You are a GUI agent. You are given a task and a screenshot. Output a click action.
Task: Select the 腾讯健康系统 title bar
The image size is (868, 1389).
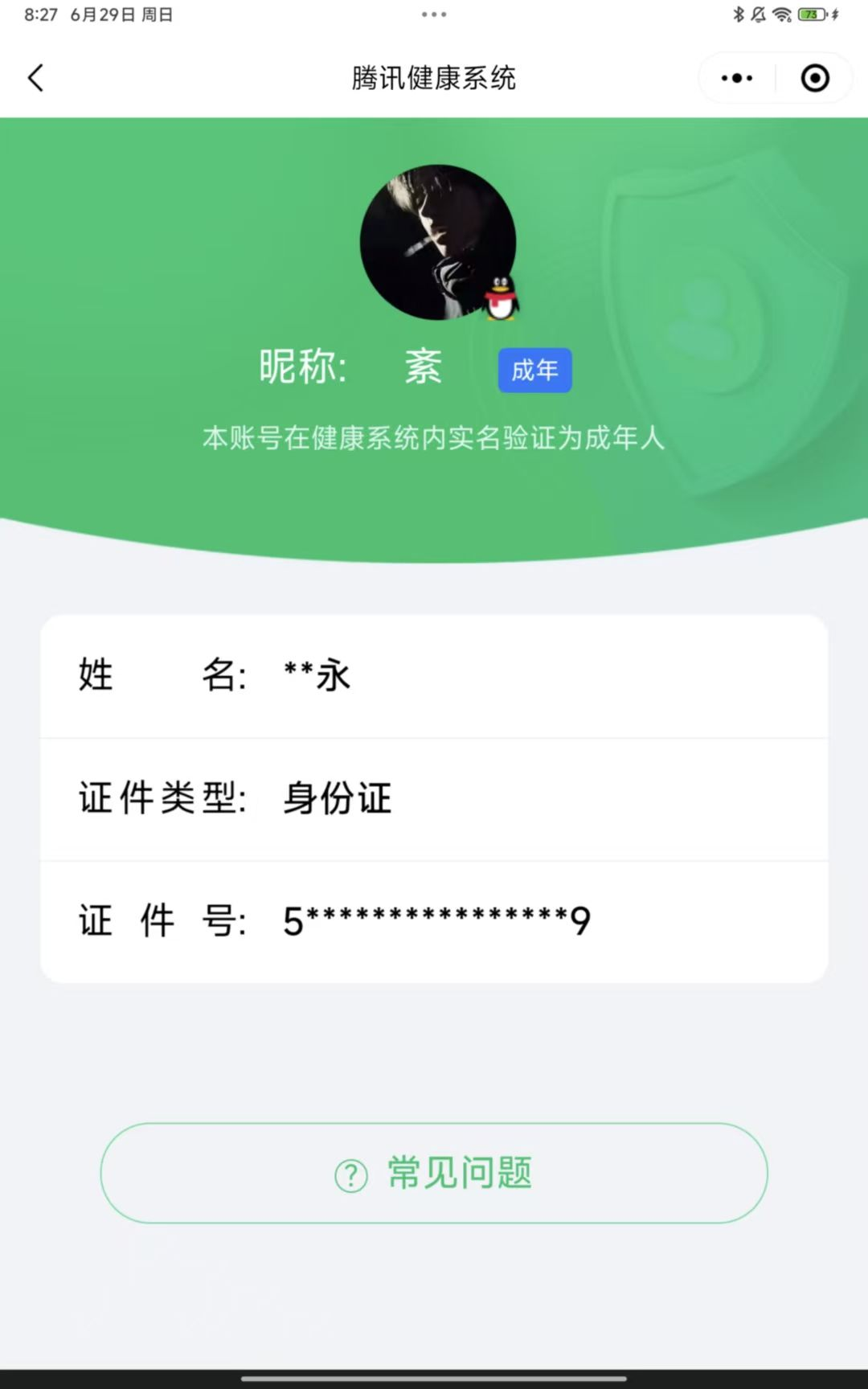[x=434, y=78]
